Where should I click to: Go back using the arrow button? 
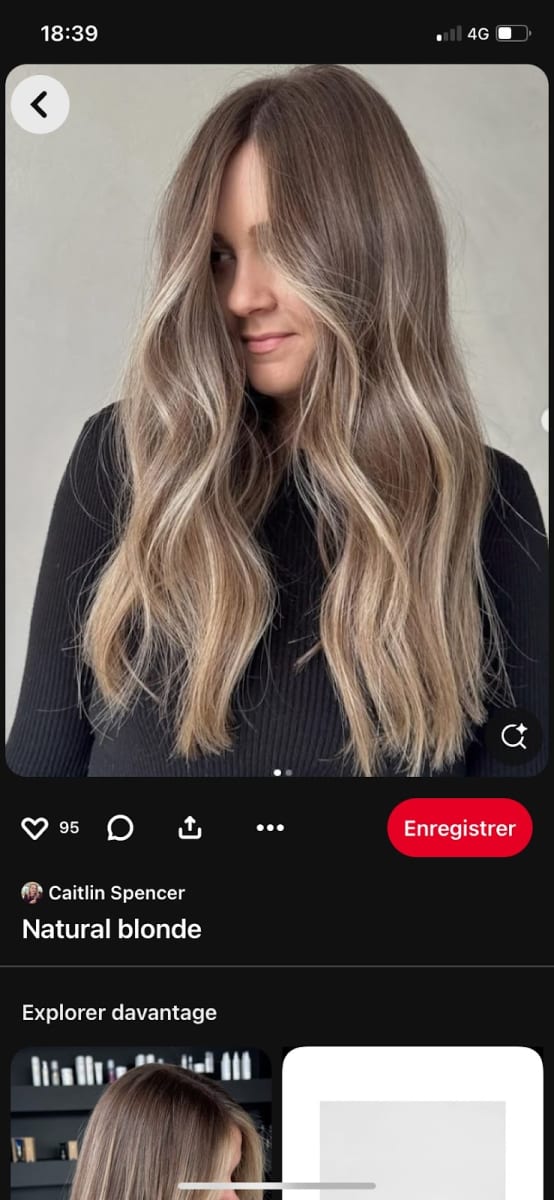tap(40, 105)
